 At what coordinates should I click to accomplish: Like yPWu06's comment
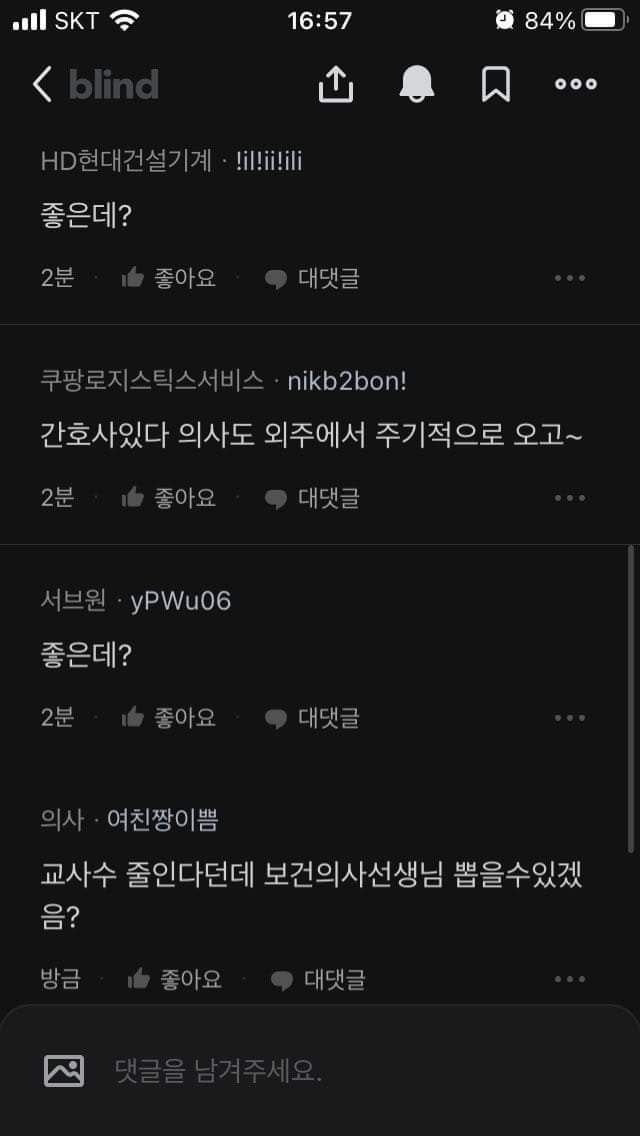click(168, 717)
